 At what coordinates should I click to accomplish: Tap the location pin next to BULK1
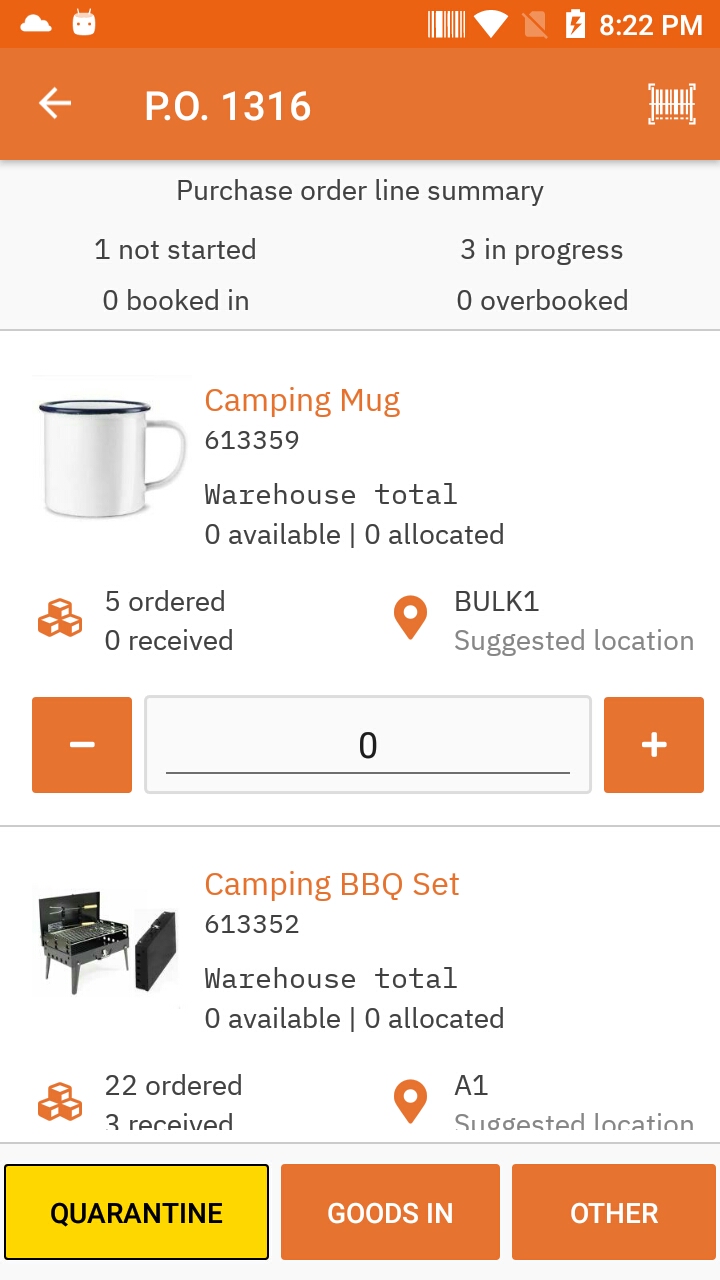point(410,619)
